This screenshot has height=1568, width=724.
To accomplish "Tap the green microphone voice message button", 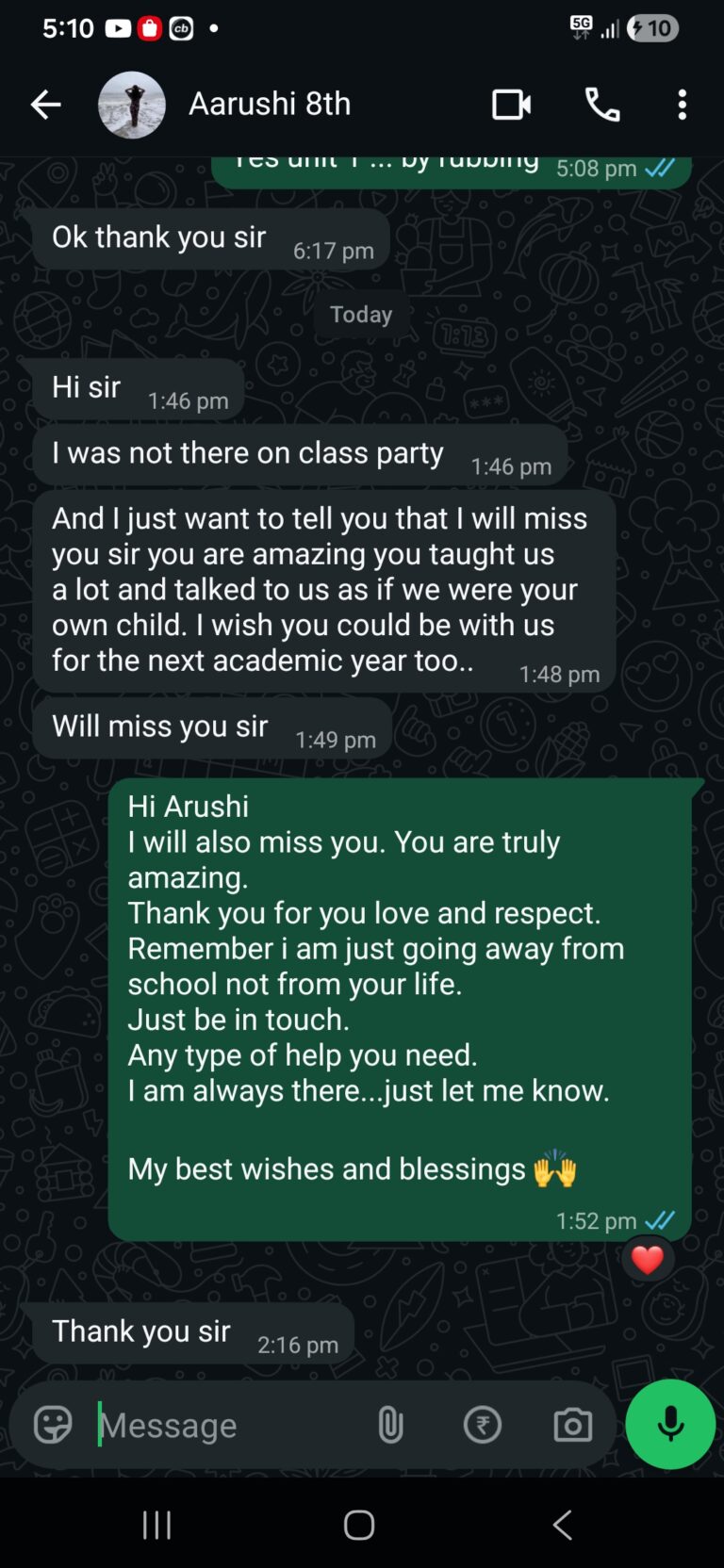I will [x=670, y=1424].
